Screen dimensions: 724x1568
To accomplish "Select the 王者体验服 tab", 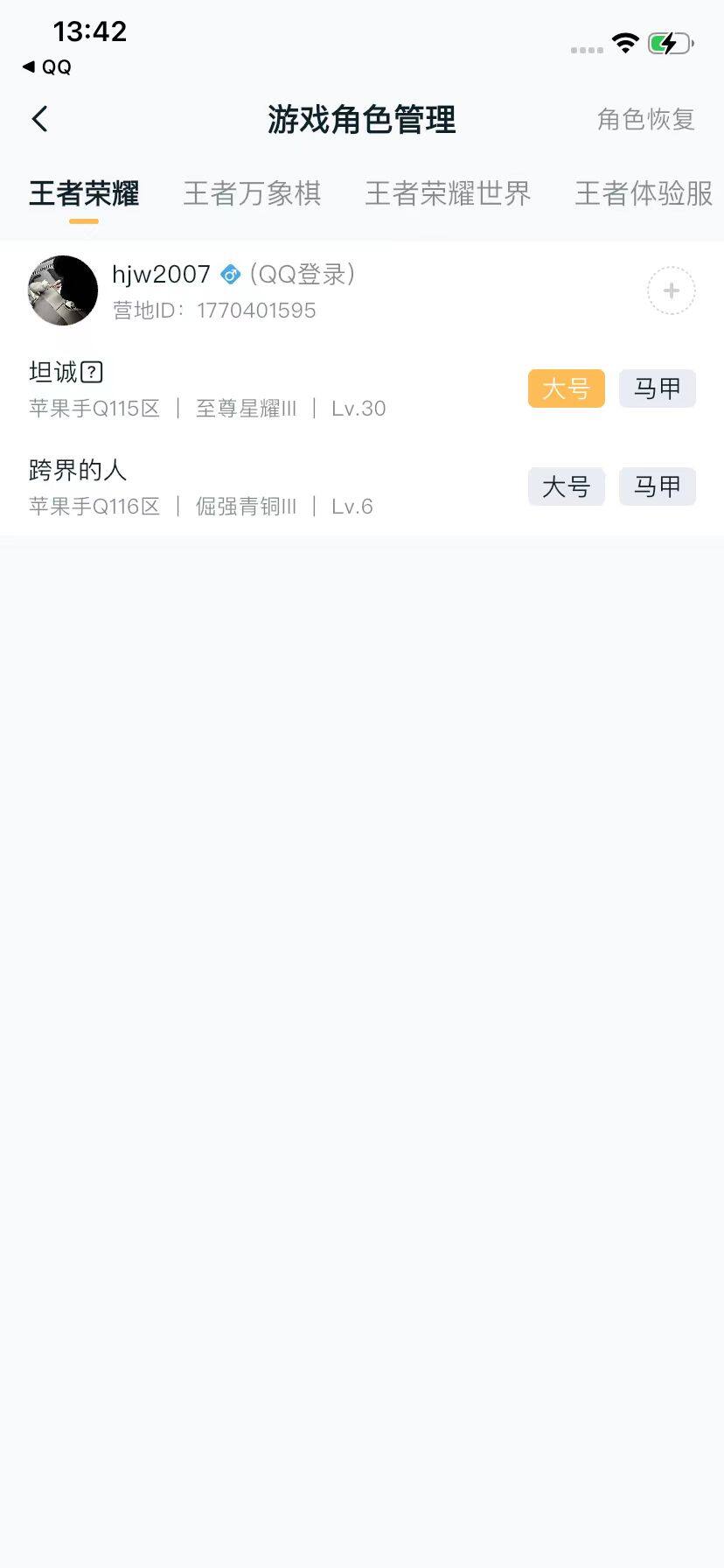I will [642, 193].
